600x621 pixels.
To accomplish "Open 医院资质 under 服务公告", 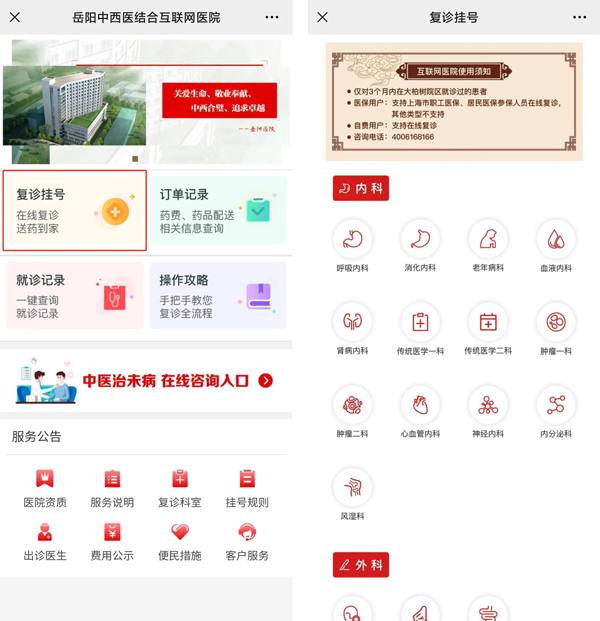I will click(45, 488).
